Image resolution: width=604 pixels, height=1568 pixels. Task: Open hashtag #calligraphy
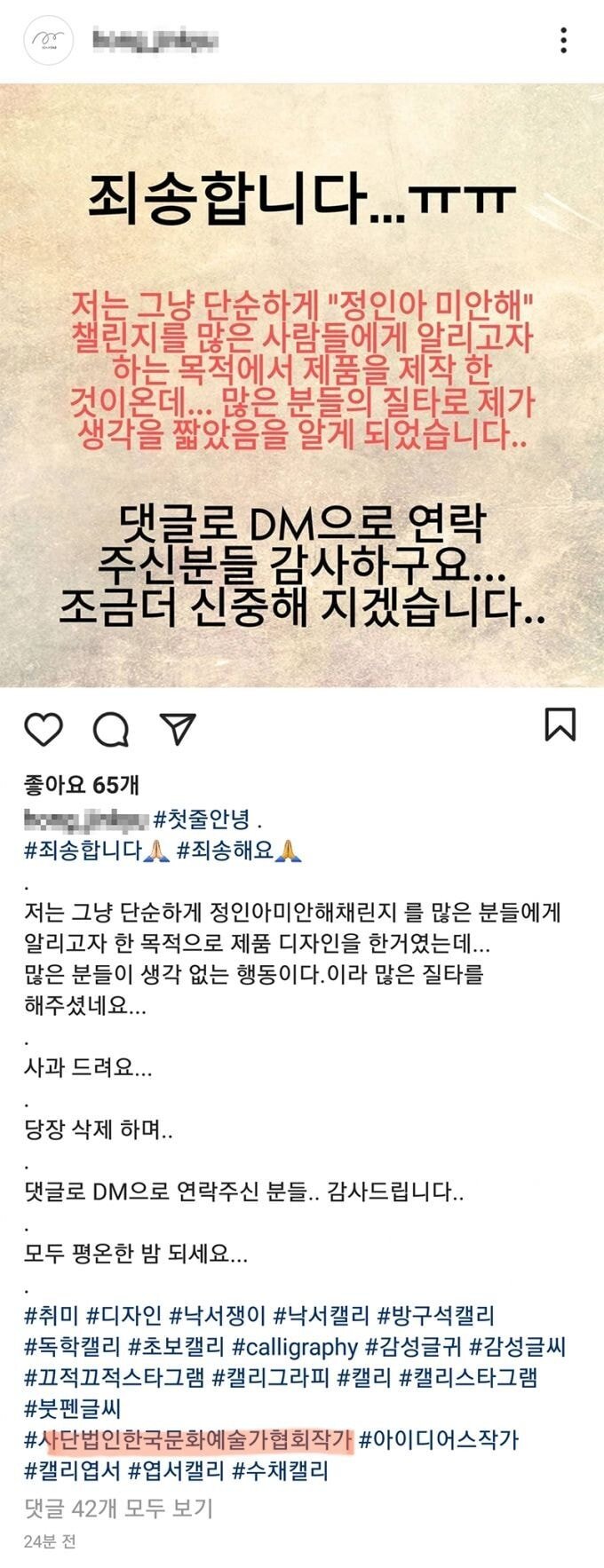pyautogui.click(x=294, y=1347)
